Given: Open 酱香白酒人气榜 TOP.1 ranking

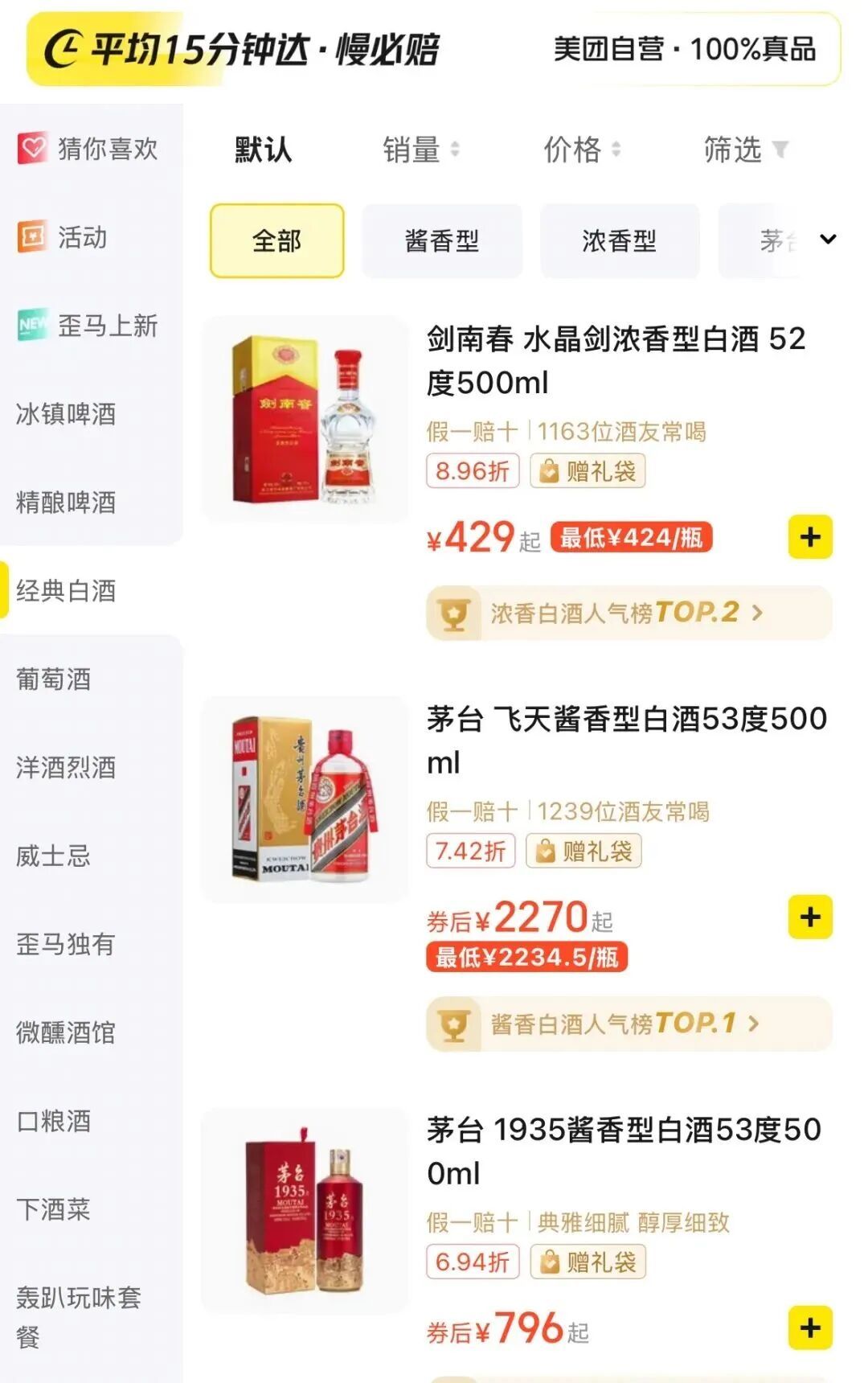Looking at the screenshot, I should pos(628,1024).
